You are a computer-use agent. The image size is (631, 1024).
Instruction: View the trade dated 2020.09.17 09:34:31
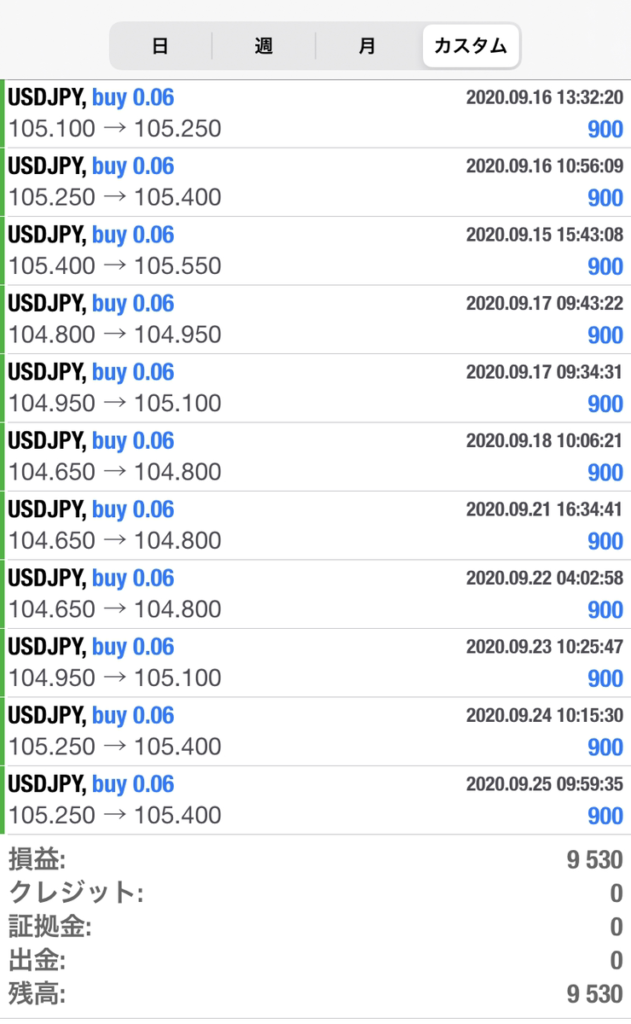[x=316, y=388]
